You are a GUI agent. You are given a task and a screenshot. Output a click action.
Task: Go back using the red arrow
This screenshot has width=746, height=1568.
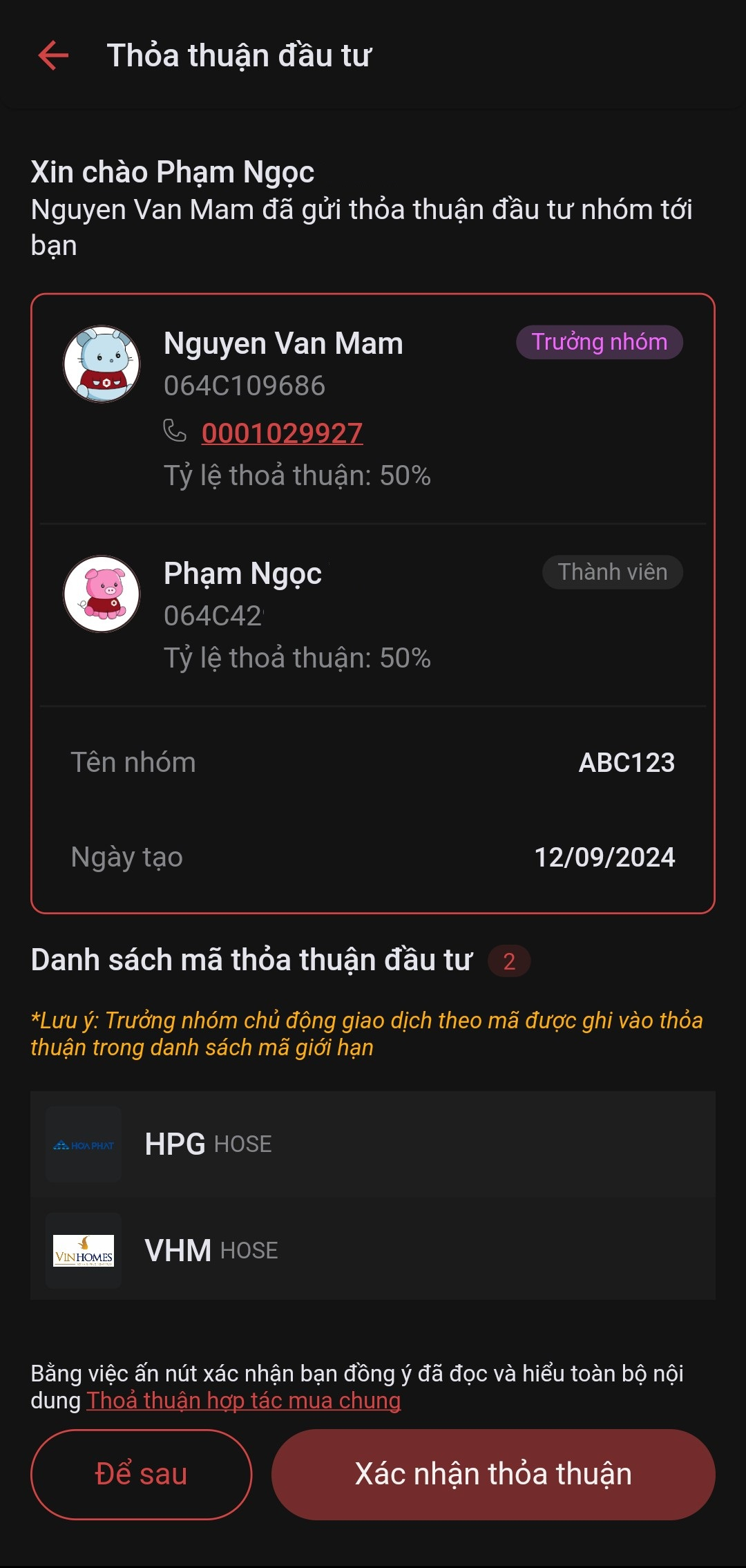tap(53, 55)
